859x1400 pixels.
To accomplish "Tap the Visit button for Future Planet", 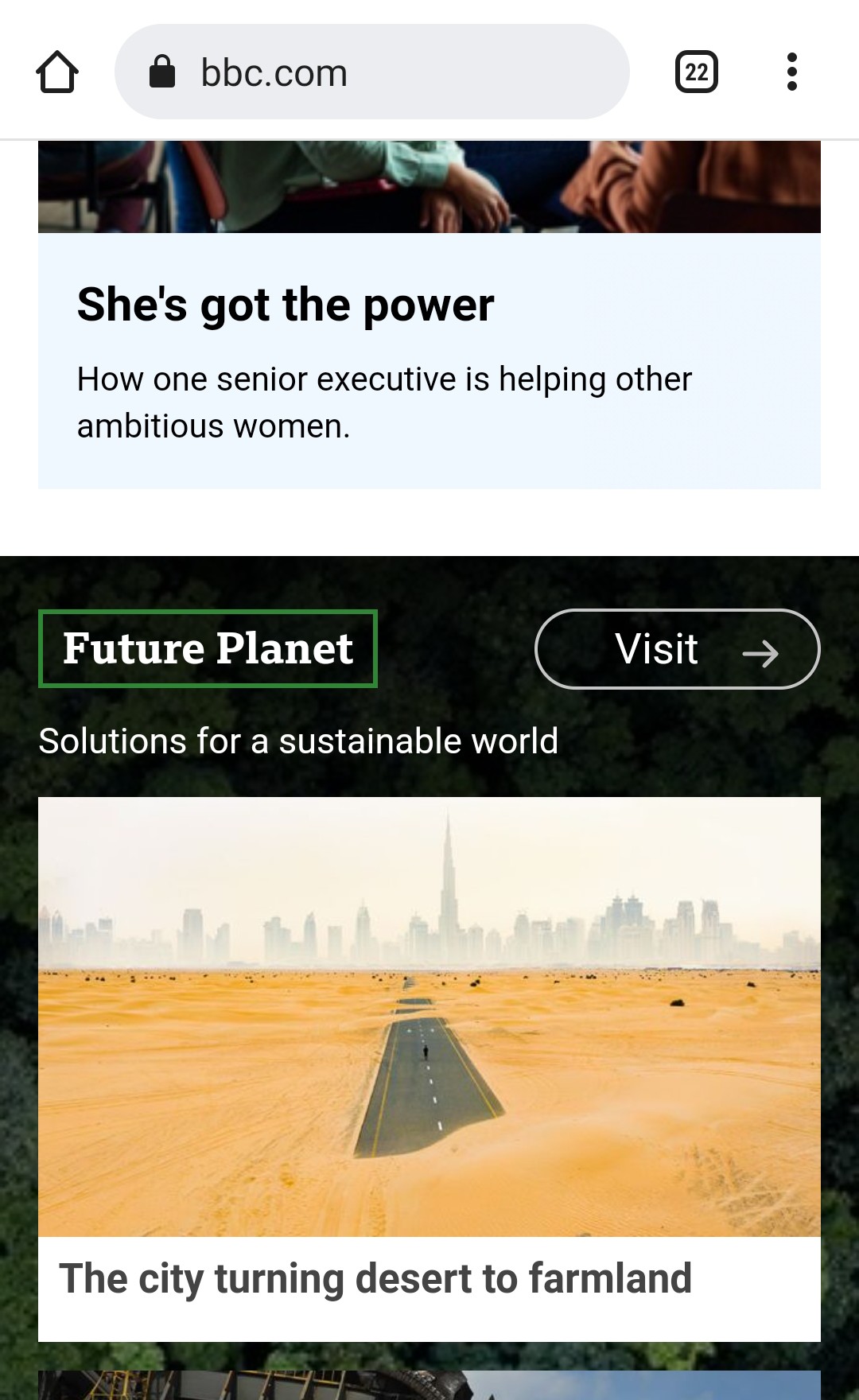I will (x=678, y=649).
